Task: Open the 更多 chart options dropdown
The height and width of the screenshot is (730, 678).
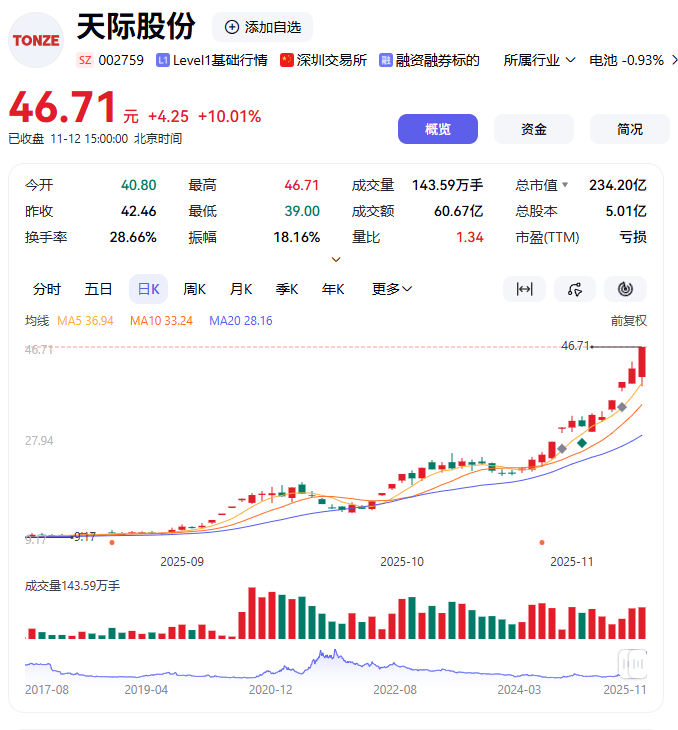Action: coord(392,289)
